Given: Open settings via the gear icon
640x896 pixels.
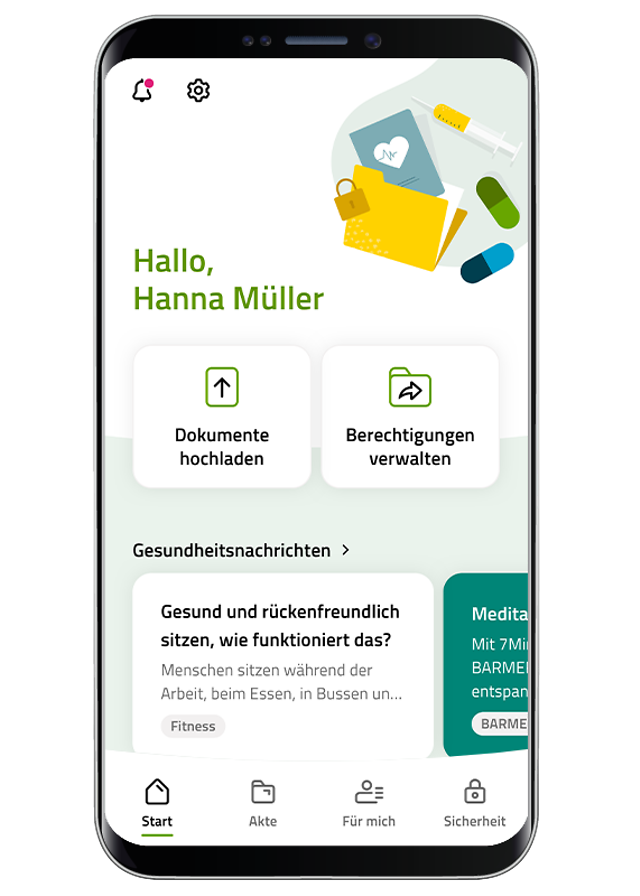Looking at the screenshot, I should 198,91.
